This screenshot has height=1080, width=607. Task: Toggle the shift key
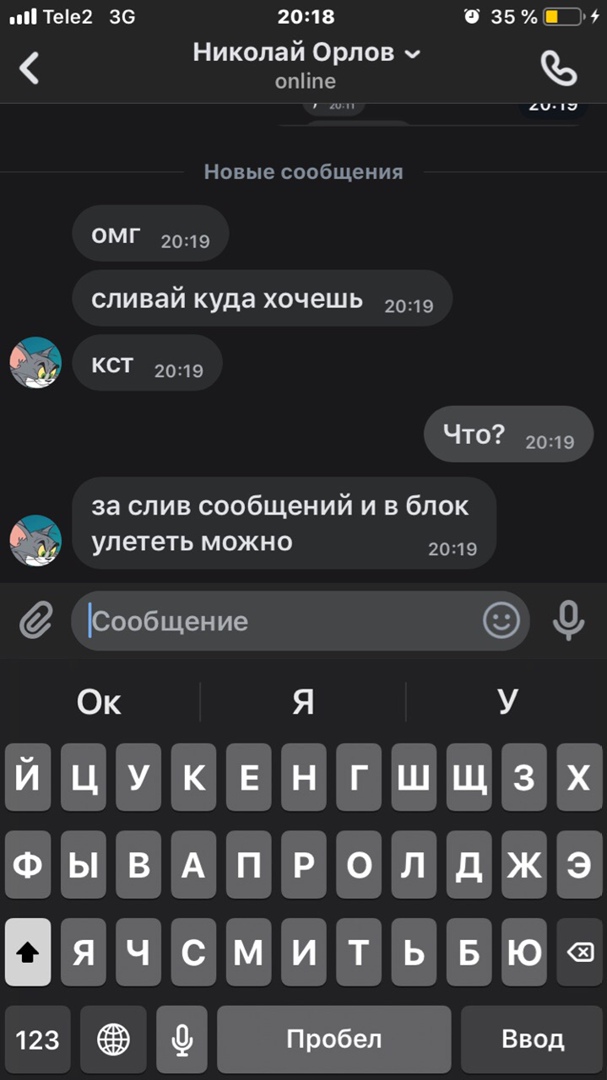28,953
